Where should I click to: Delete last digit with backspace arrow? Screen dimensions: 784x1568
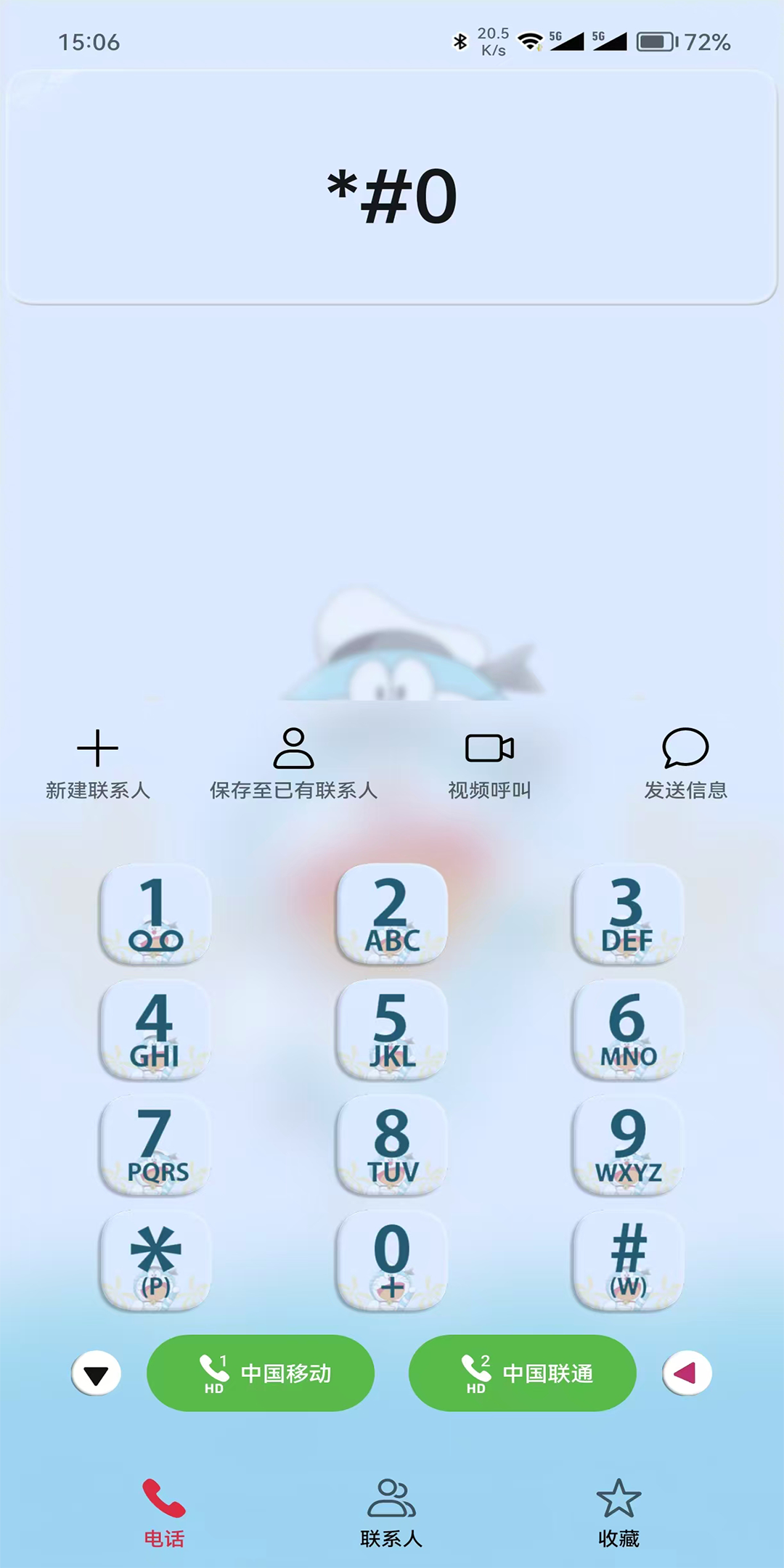(x=687, y=1373)
